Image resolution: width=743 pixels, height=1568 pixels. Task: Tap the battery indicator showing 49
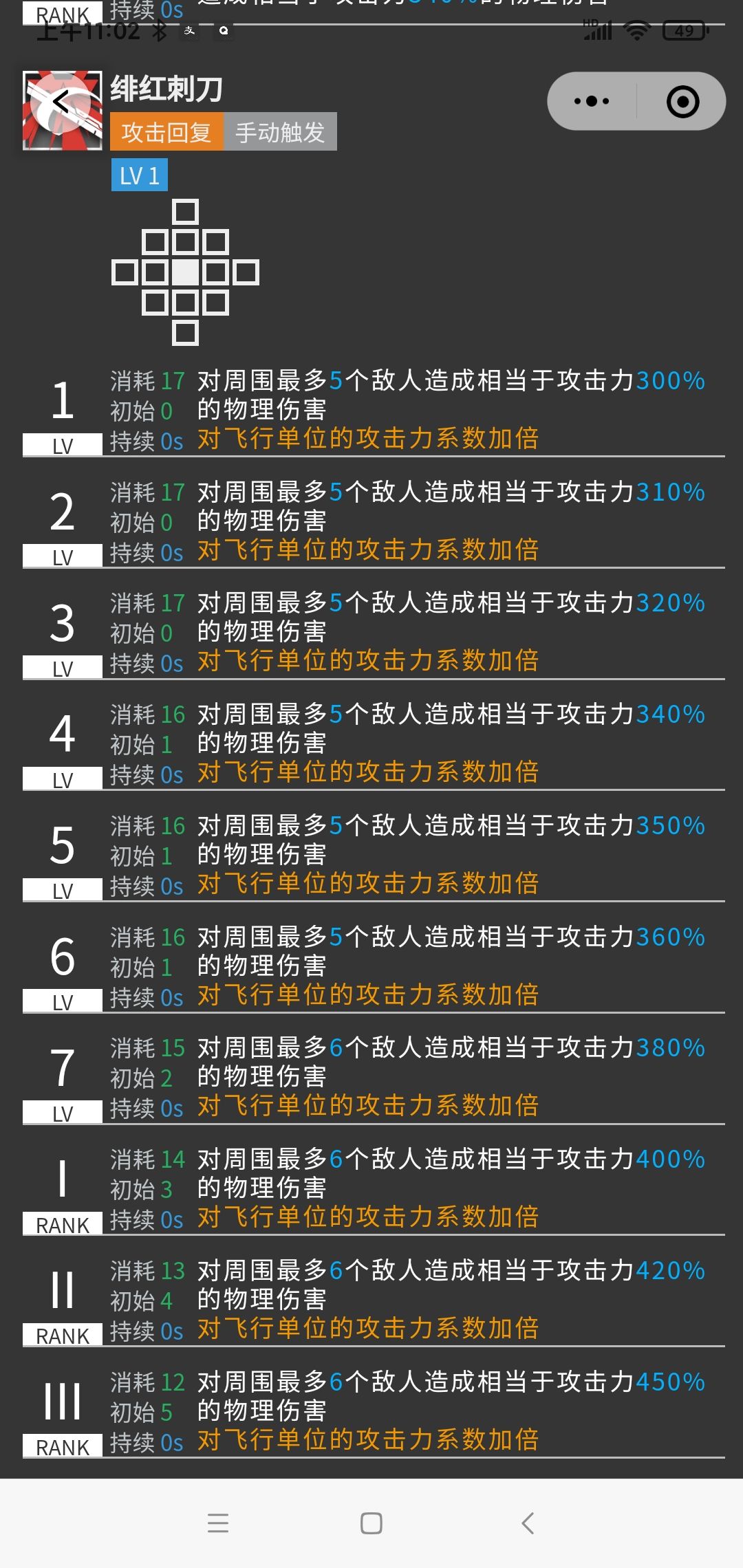pos(683,31)
